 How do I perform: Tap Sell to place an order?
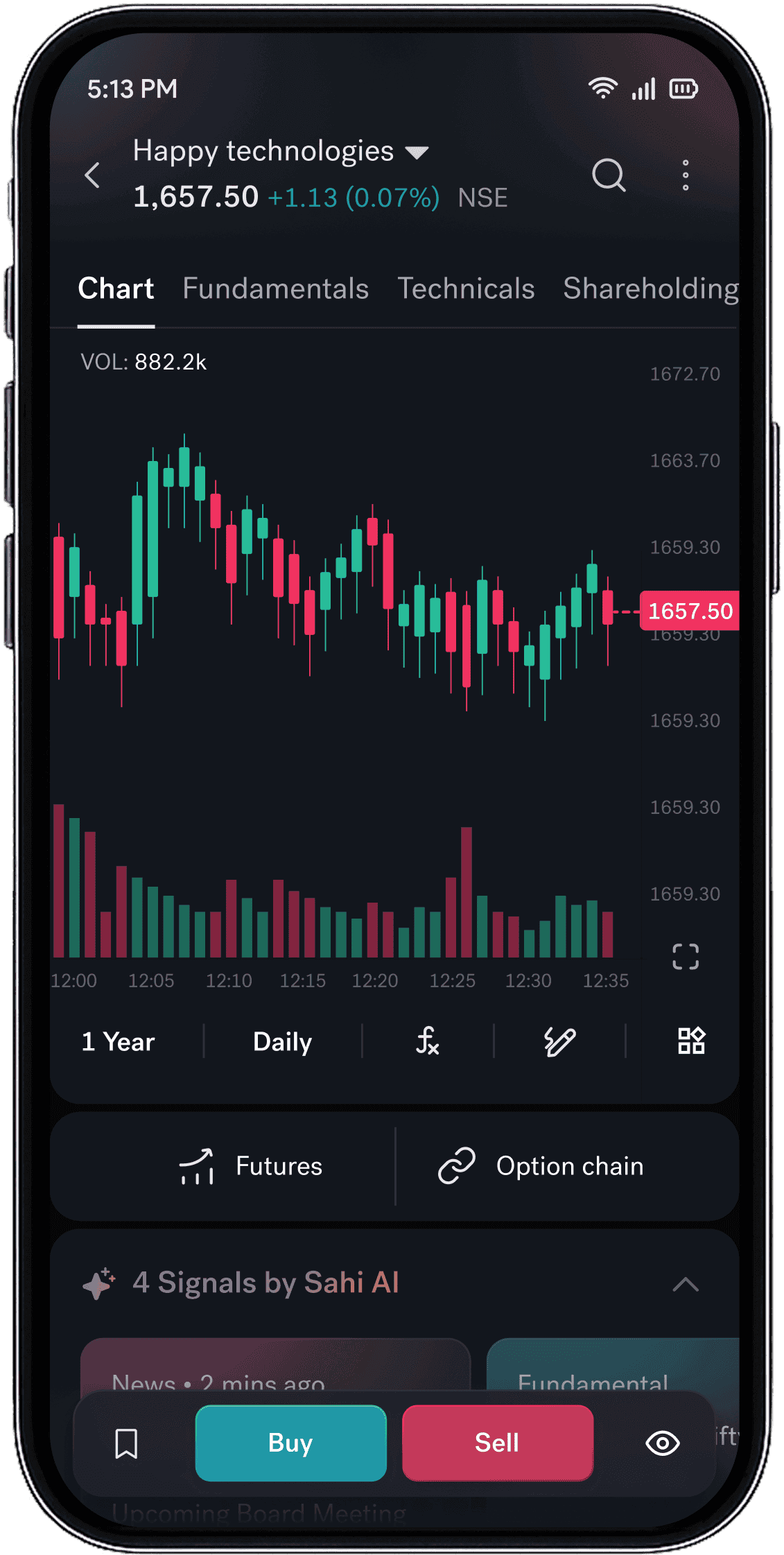(498, 1443)
